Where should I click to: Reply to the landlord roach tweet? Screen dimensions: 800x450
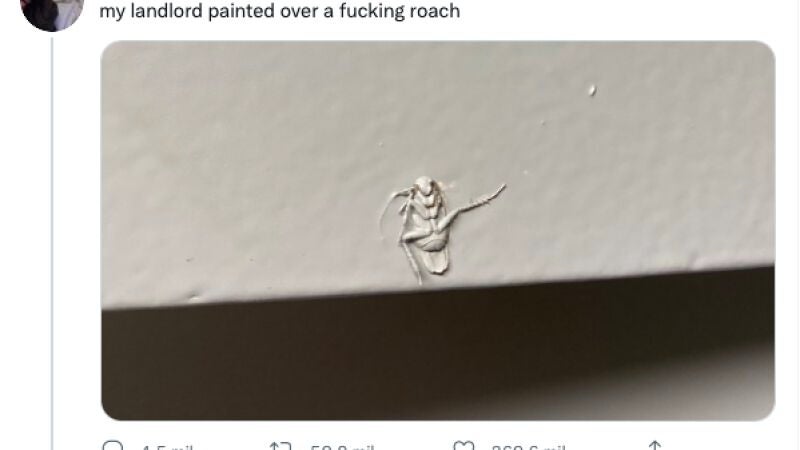[113, 446]
